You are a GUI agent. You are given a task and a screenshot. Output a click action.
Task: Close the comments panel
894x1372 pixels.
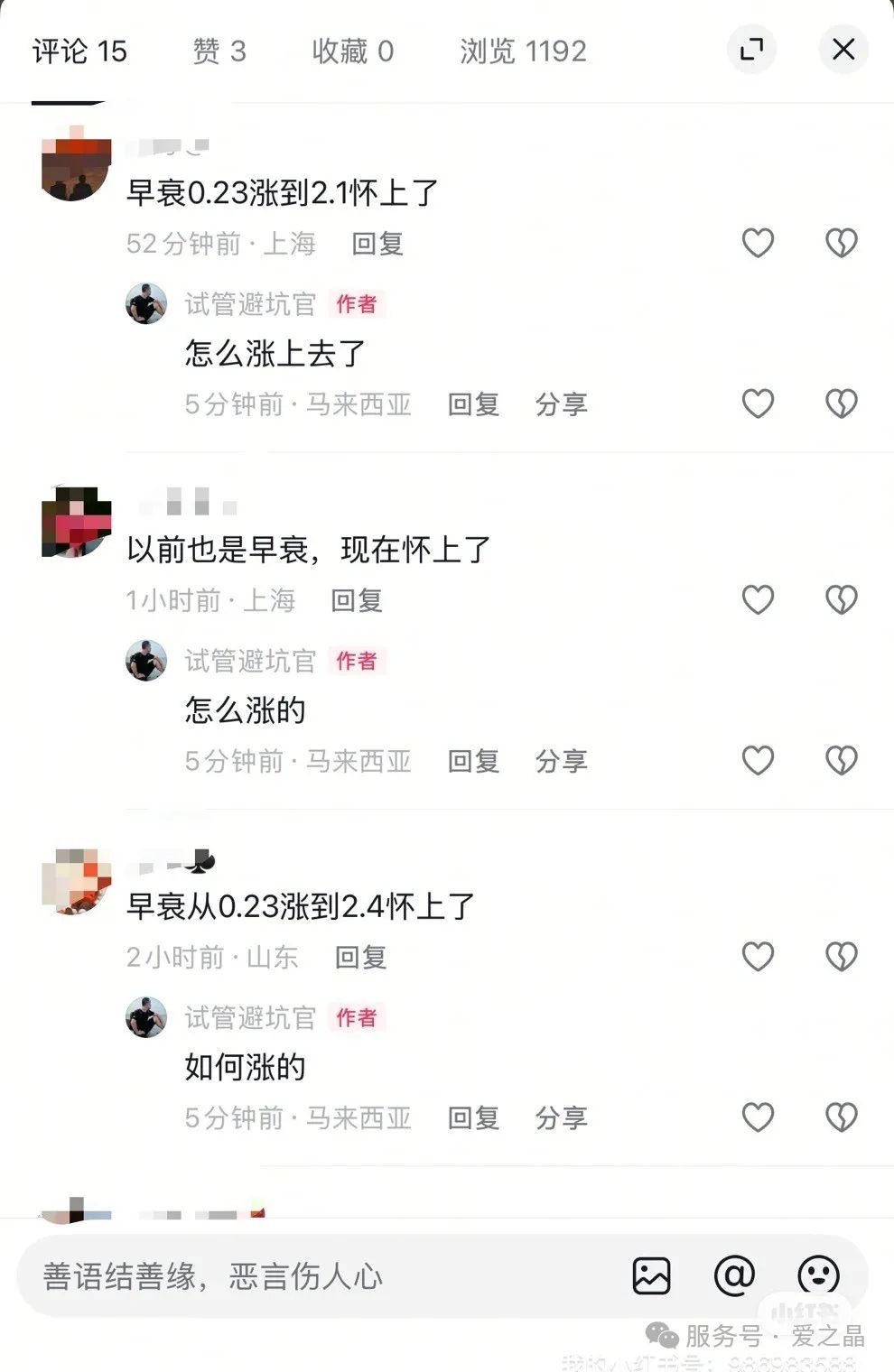[843, 49]
